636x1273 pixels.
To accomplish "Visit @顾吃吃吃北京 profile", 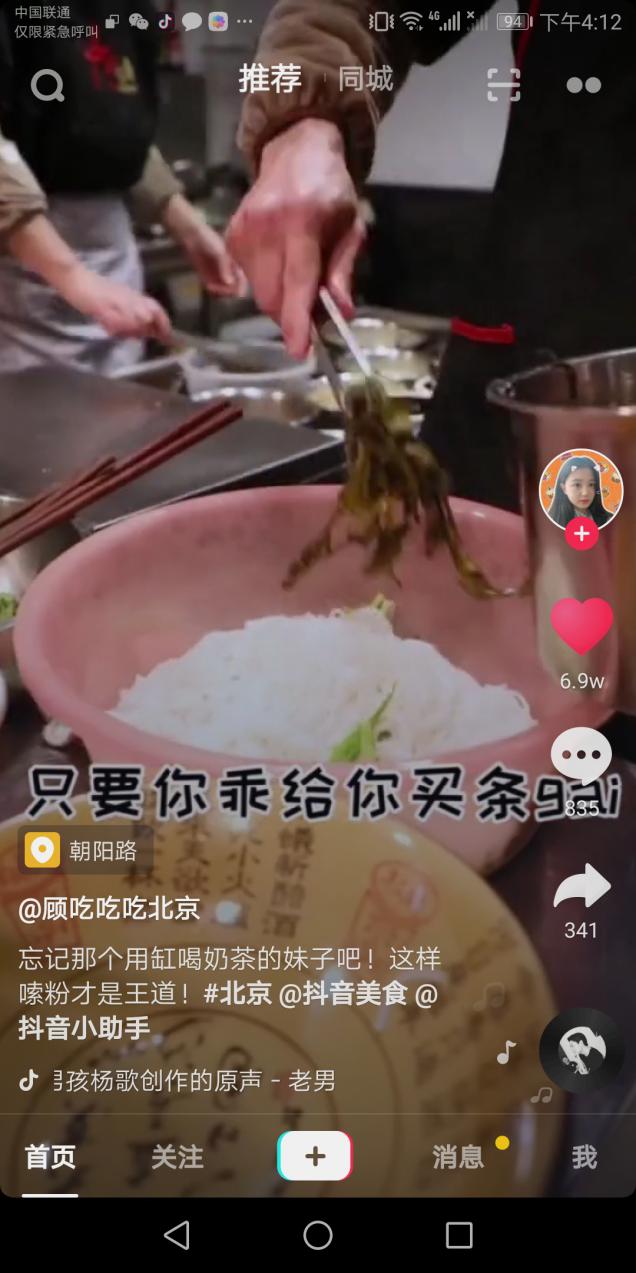I will (x=109, y=909).
